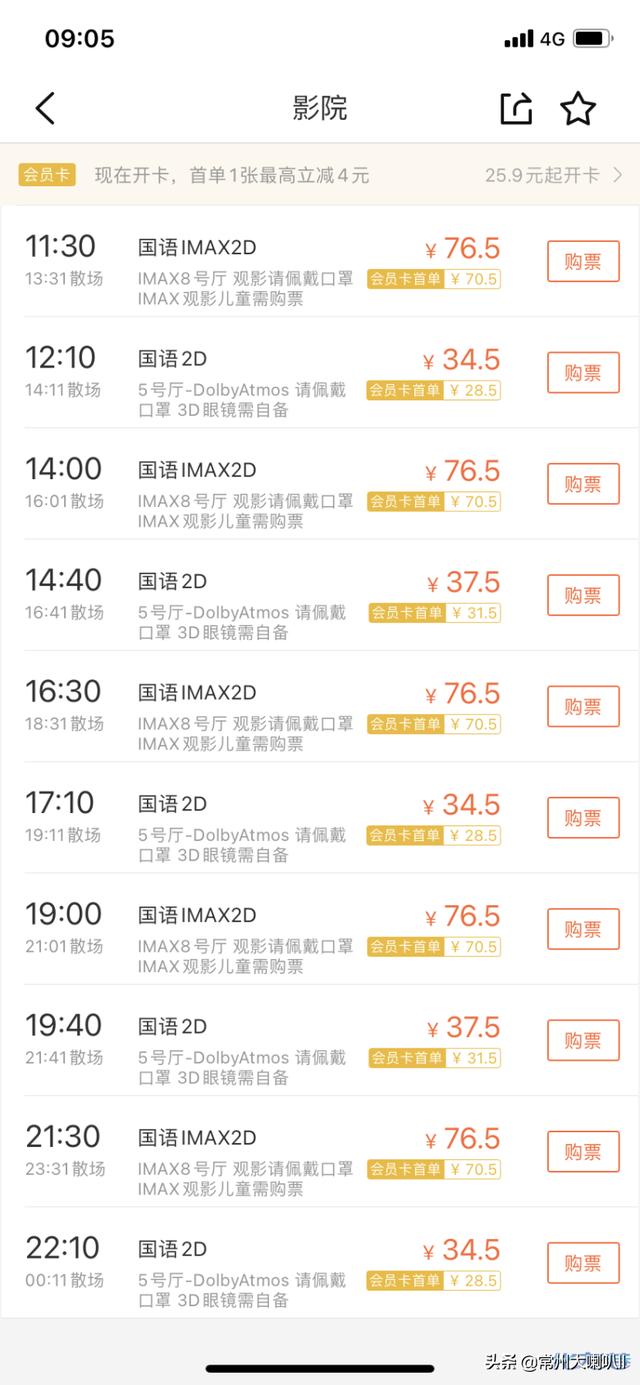The width and height of the screenshot is (640, 1385).
Task: Buy ticket for the 16:30 showing
Action: pos(583,707)
